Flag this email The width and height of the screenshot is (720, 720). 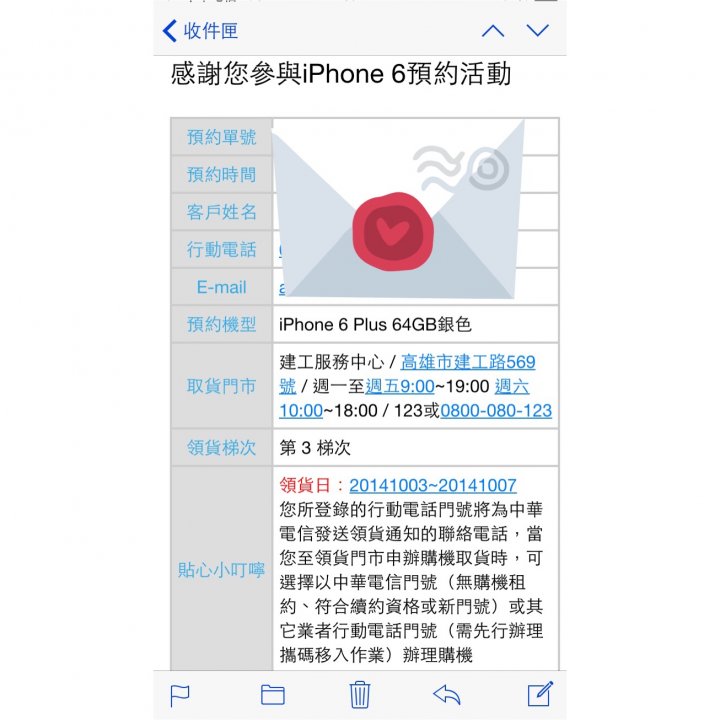click(180, 694)
